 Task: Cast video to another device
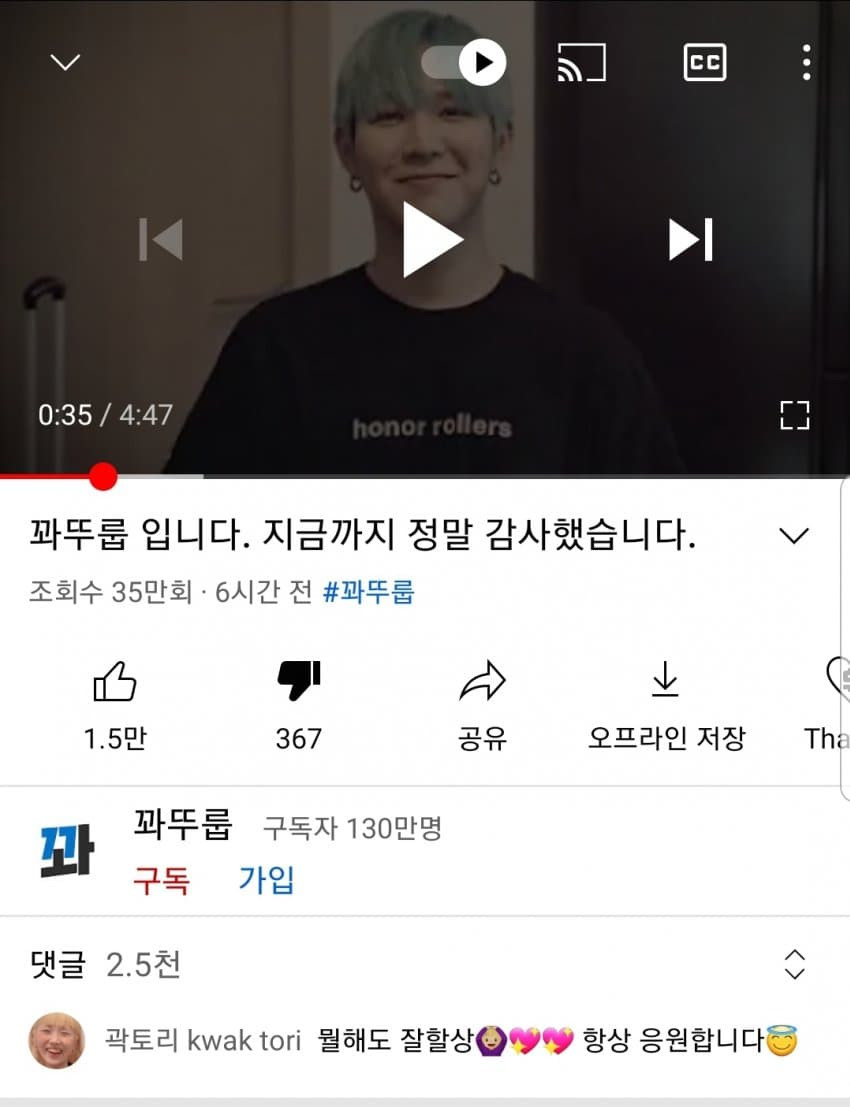pos(581,62)
